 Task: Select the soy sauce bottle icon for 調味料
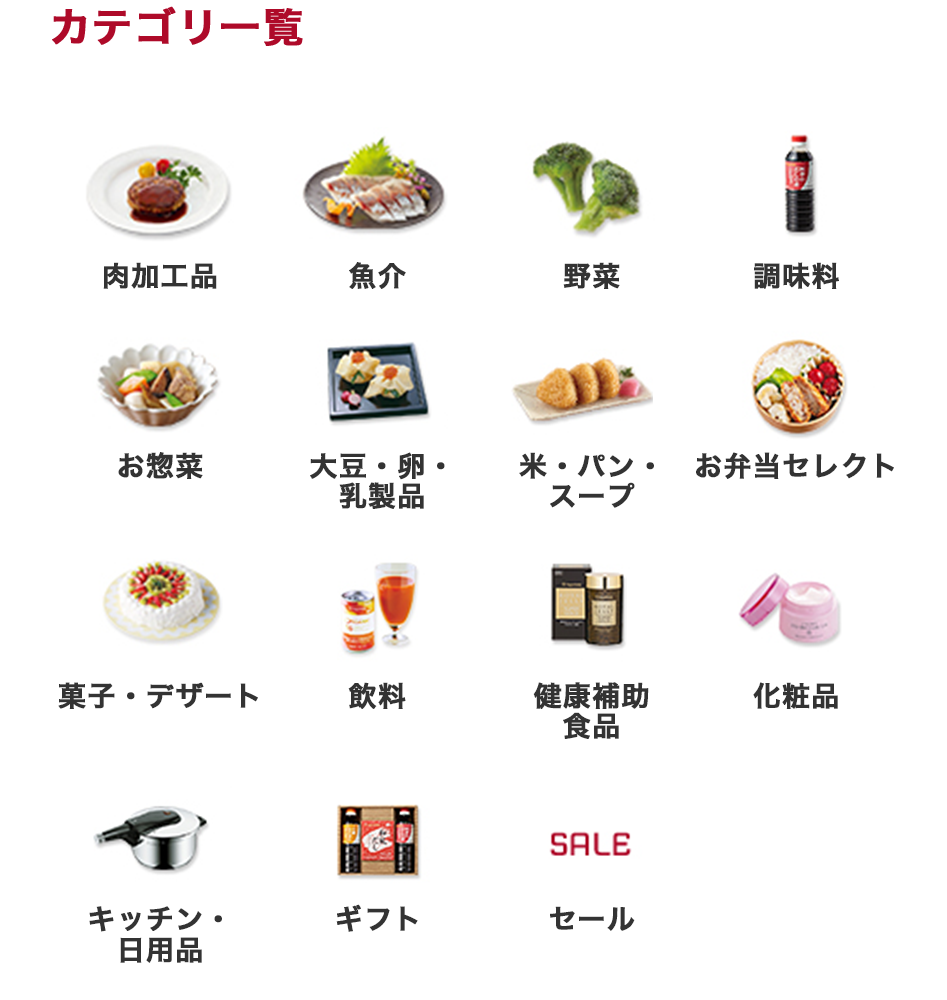click(795, 185)
